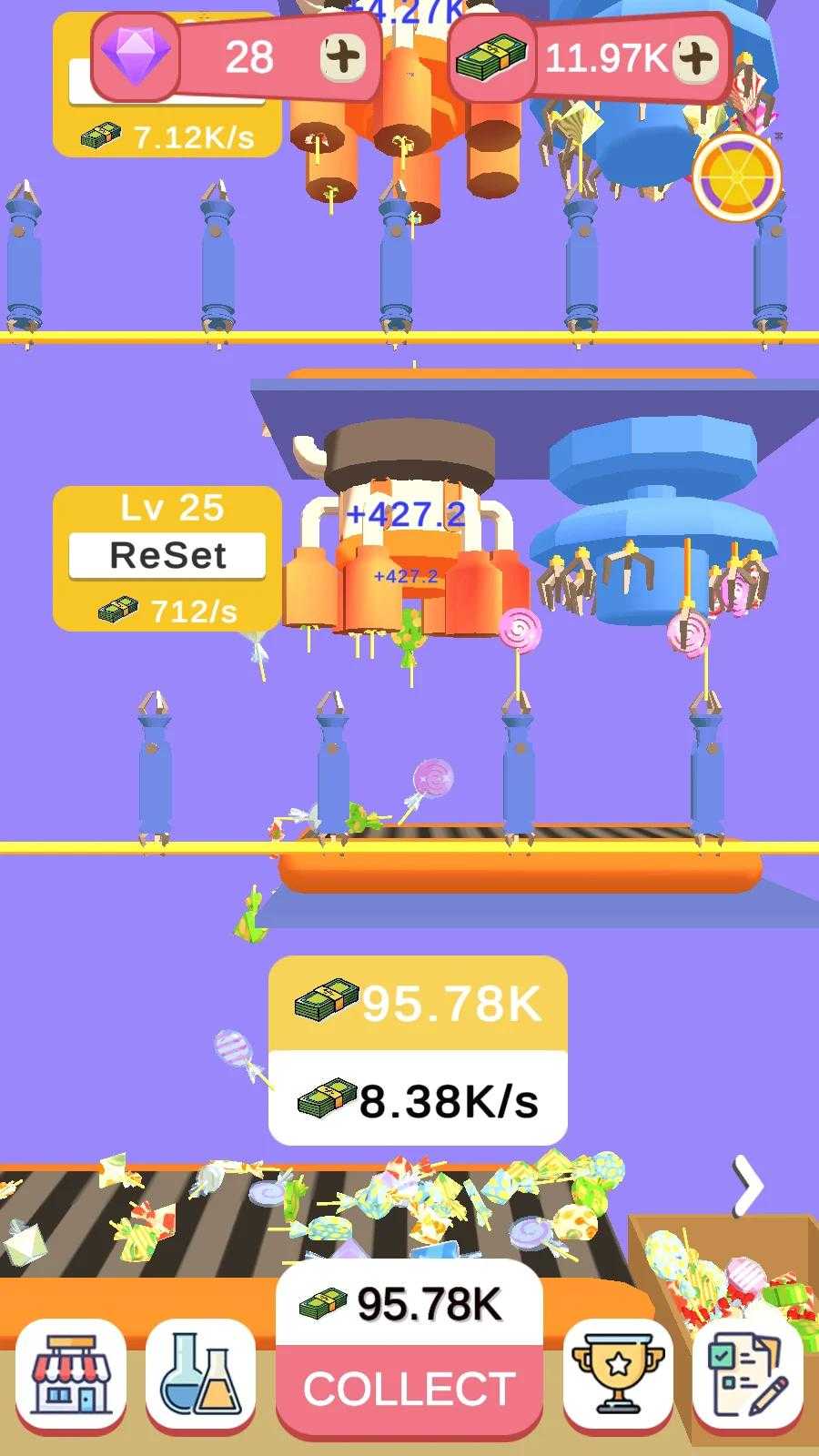The width and height of the screenshot is (819, 1456).
Task: Open the trophy achievements
Action: coord(619,1374)
